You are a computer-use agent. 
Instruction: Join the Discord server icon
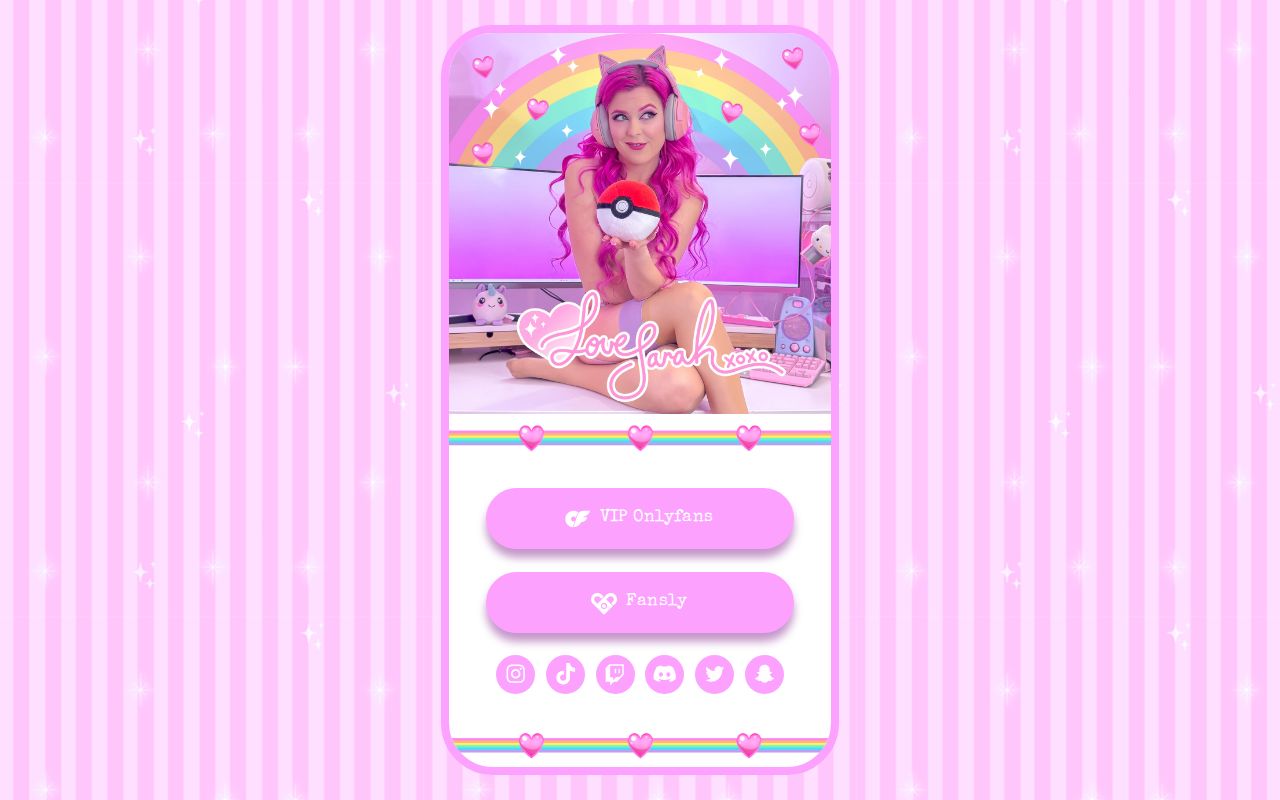664,674
